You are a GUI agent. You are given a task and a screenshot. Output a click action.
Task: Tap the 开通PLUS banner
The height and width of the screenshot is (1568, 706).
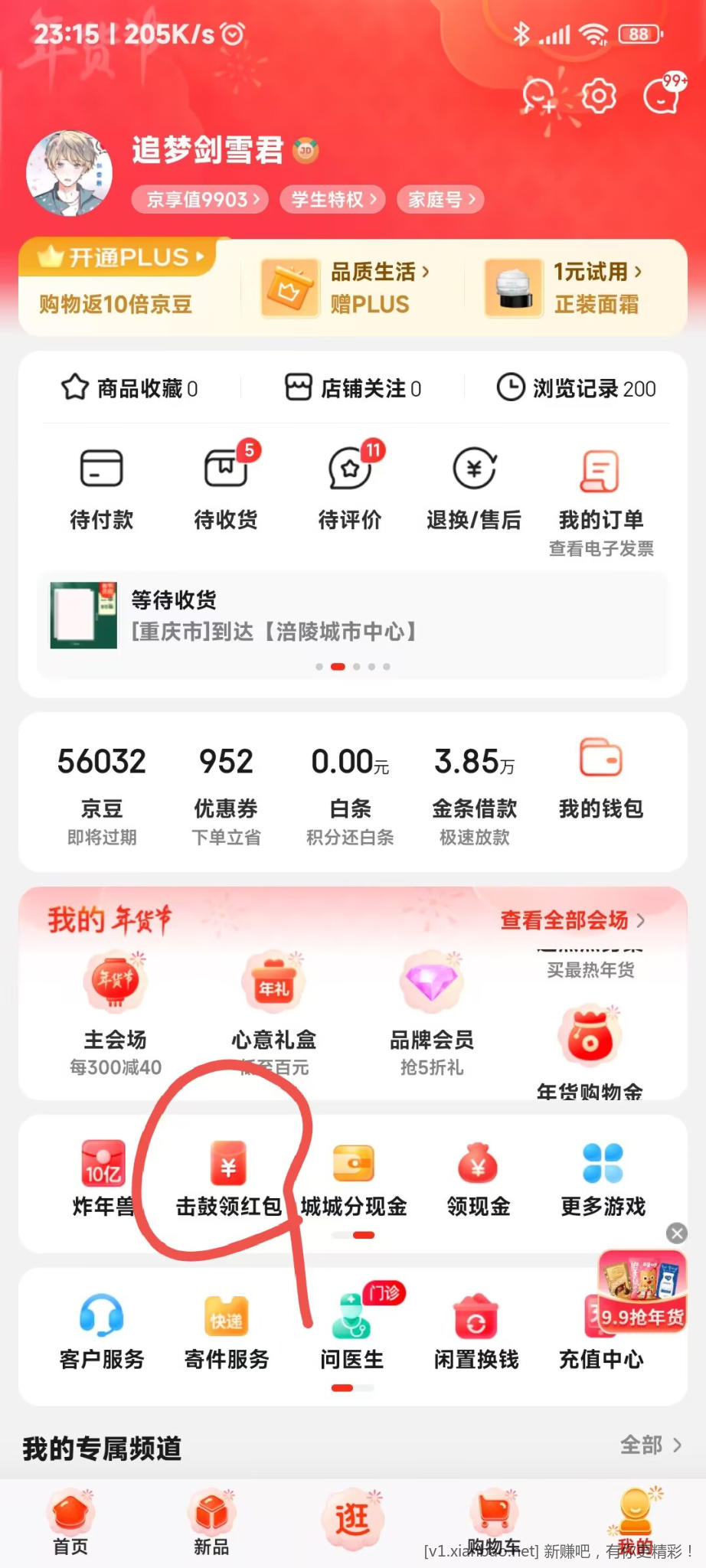[123, 258]
